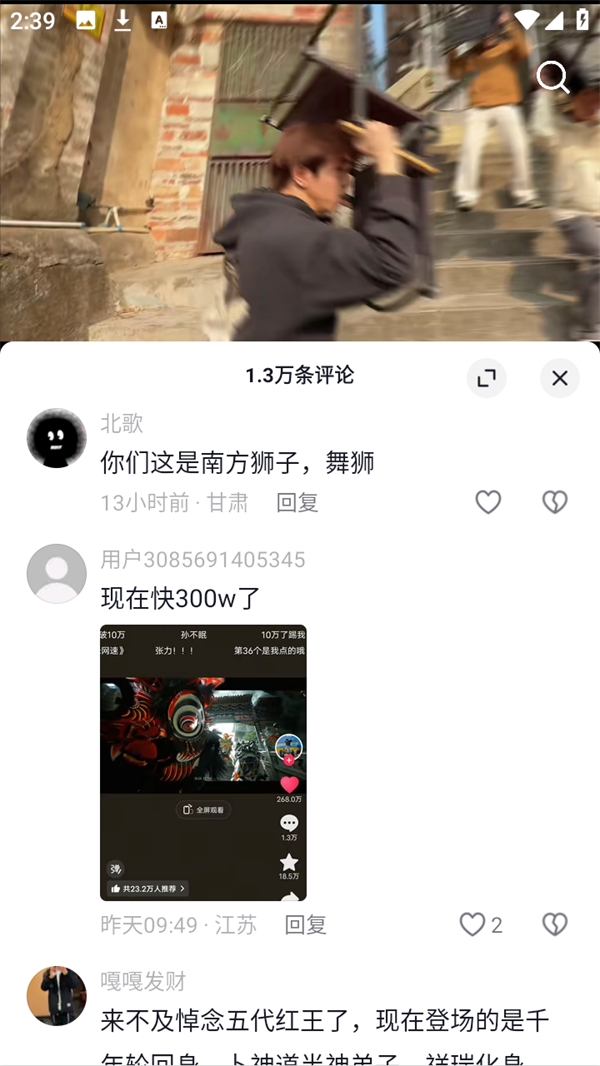Close the comments panel

click(x=559, y=378)
